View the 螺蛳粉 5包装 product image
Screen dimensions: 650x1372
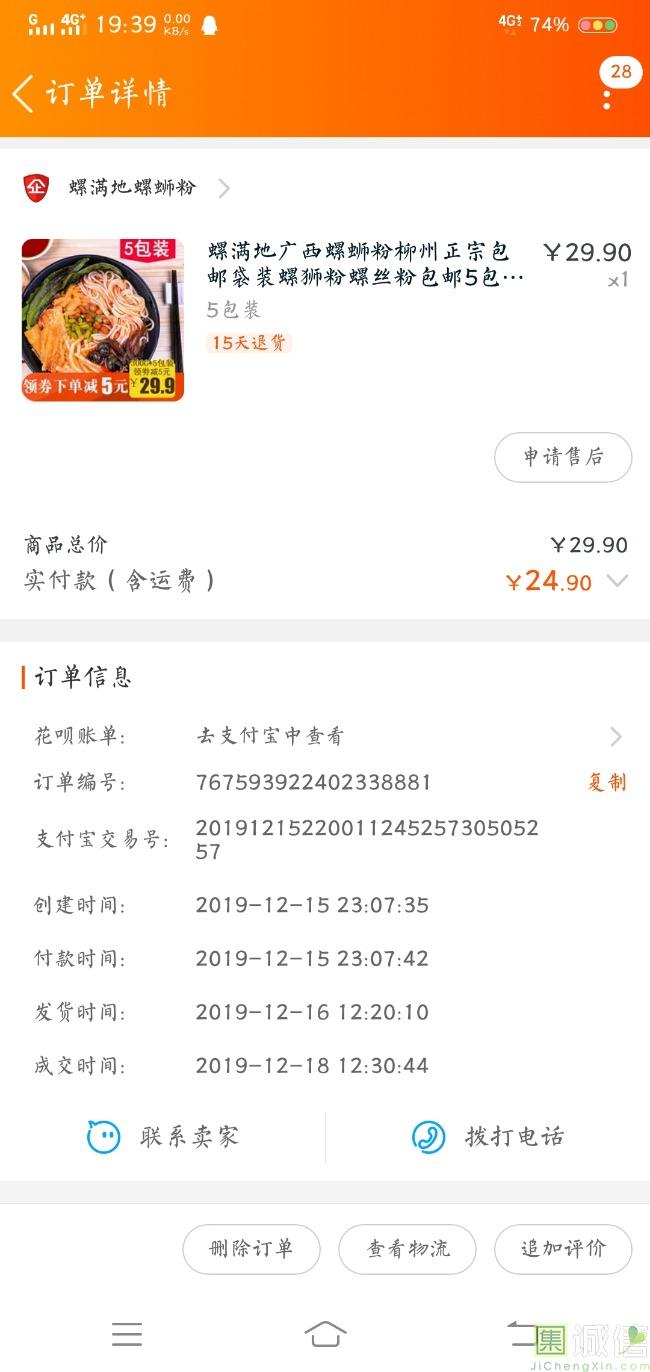coord(103,320)
